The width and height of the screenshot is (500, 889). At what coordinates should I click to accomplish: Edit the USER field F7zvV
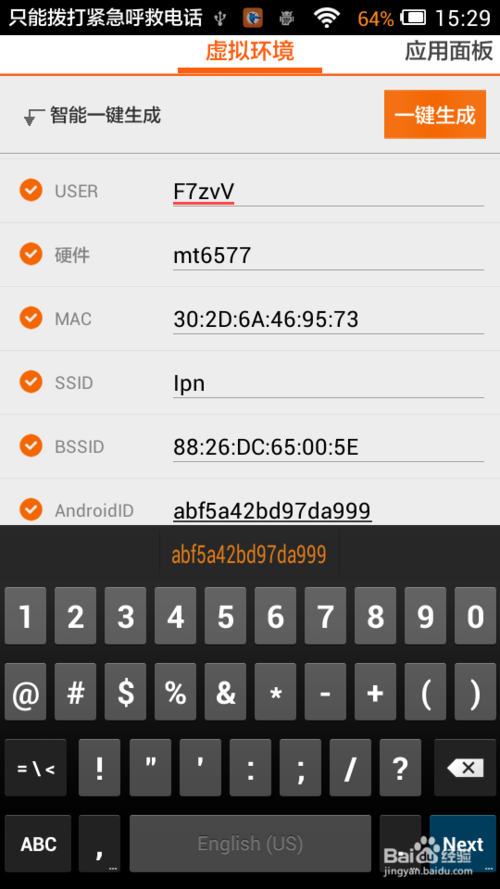tap(328, 192)
